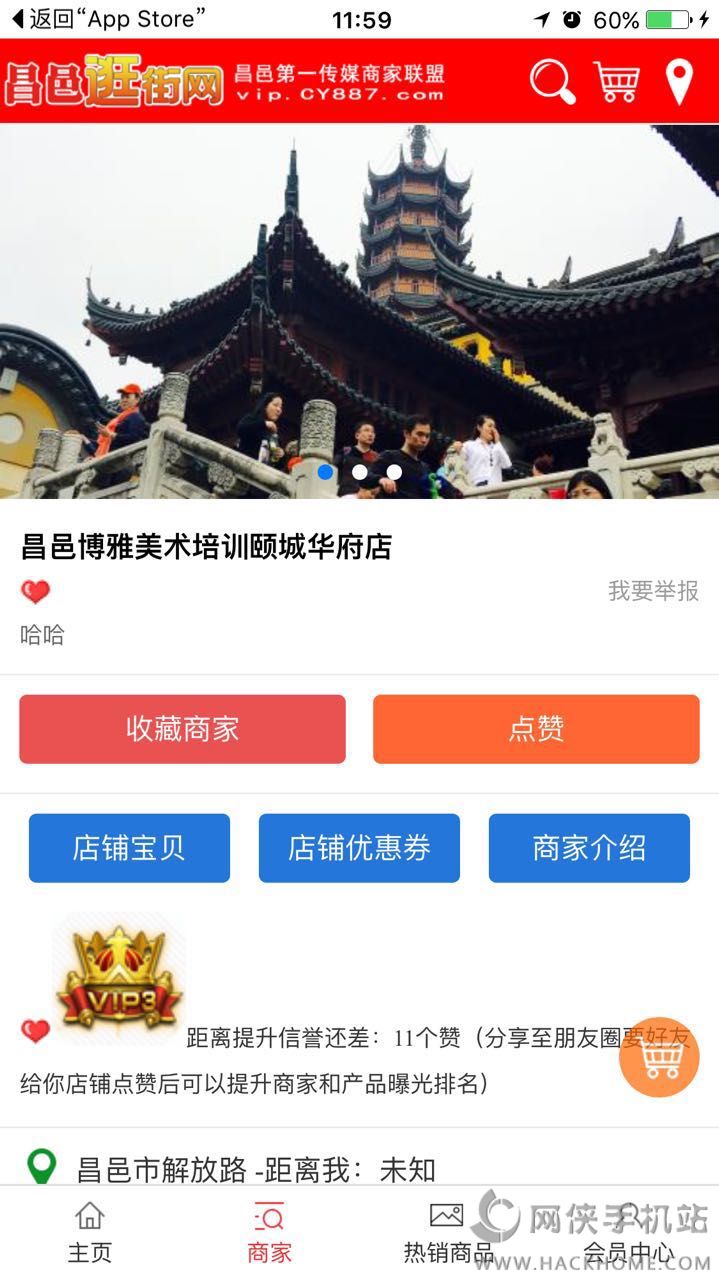Image resolution: width=719 pixels, height=1280 pixels.
Task: Open the shopping cart in the header
Action: [616, 81]
